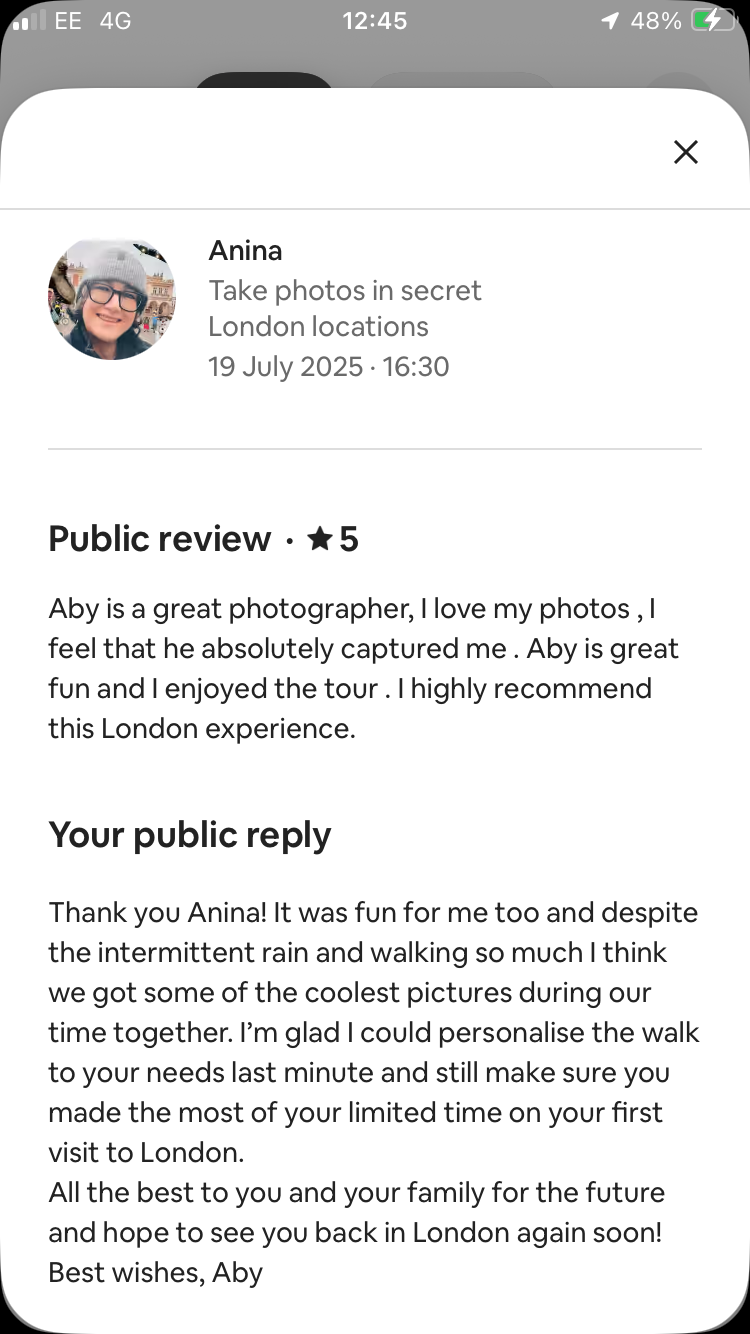Open Anina's profile photo

click(x=112, y=298)
